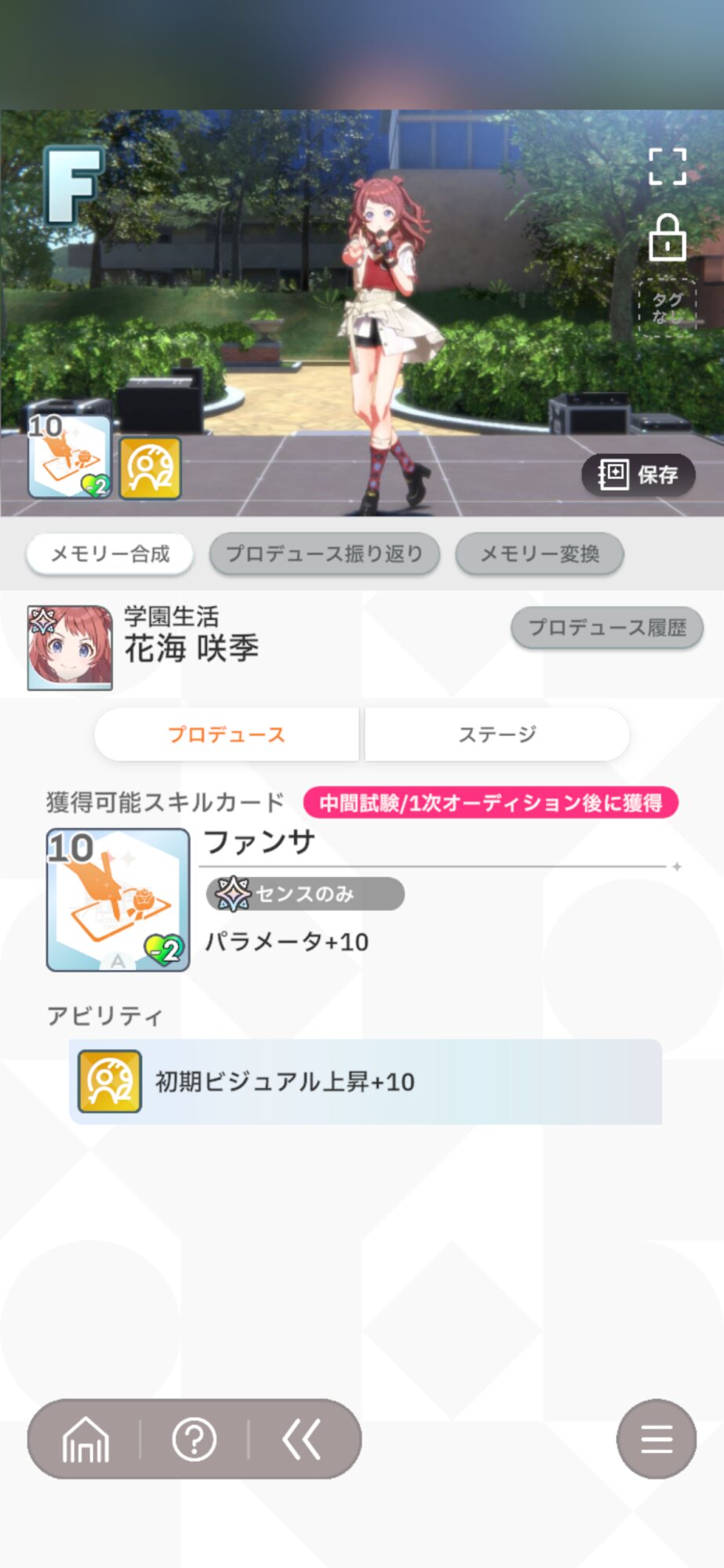Open the ファンサ skill card details
Viewport: 724px width, 1568px height.
coord(118,900)
